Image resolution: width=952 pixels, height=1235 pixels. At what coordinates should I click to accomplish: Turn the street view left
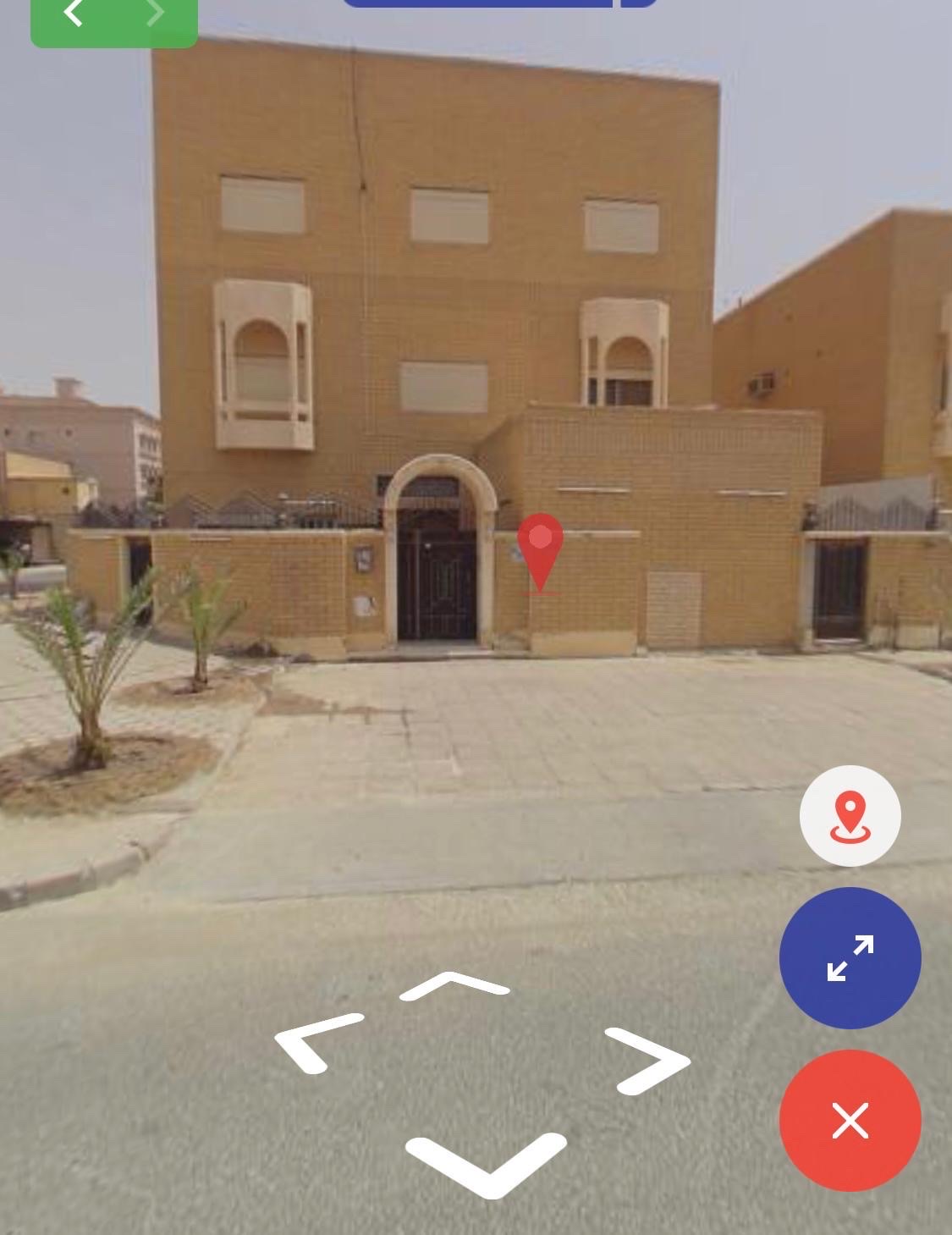point(316,1042)
